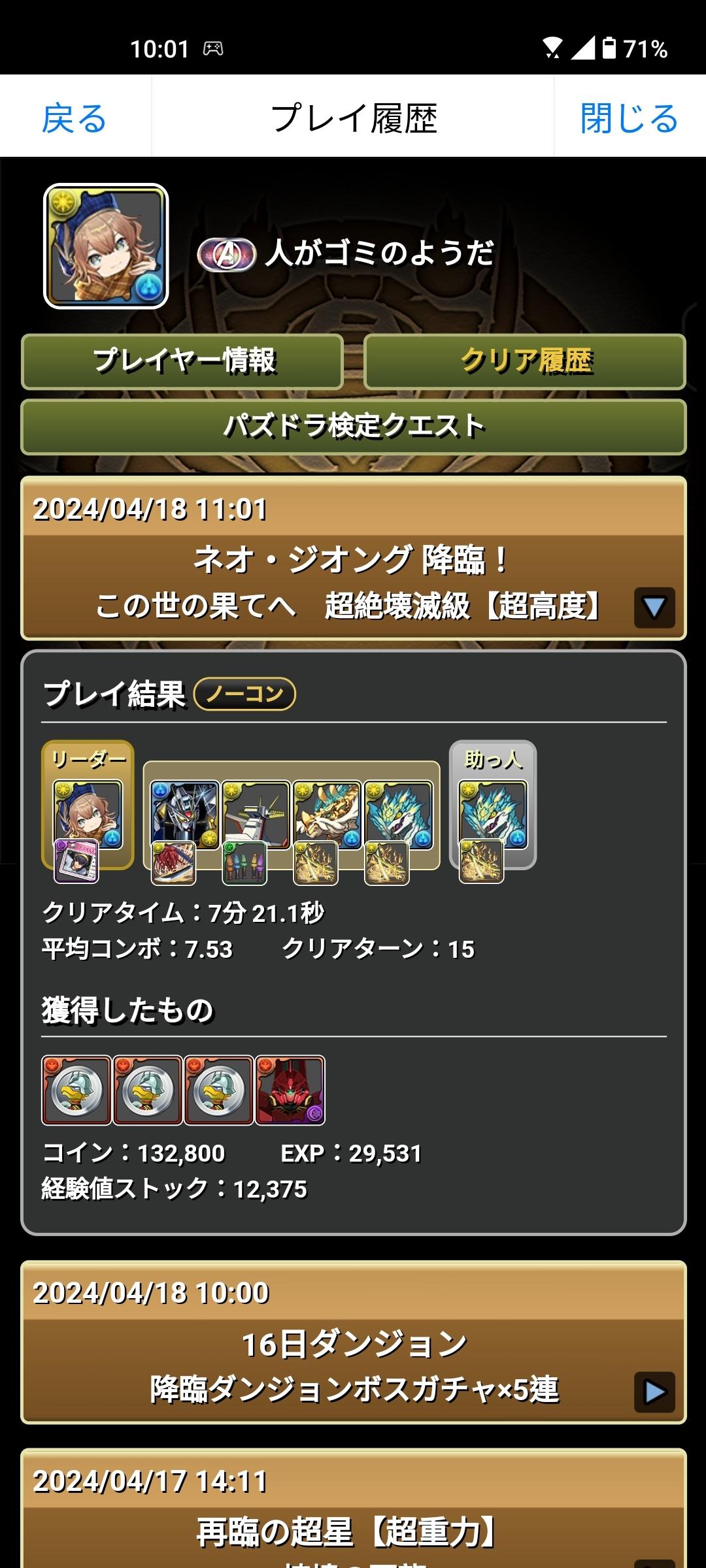
Task: Open パズドラ検定クエスト
Action: (x=354, y=427)
